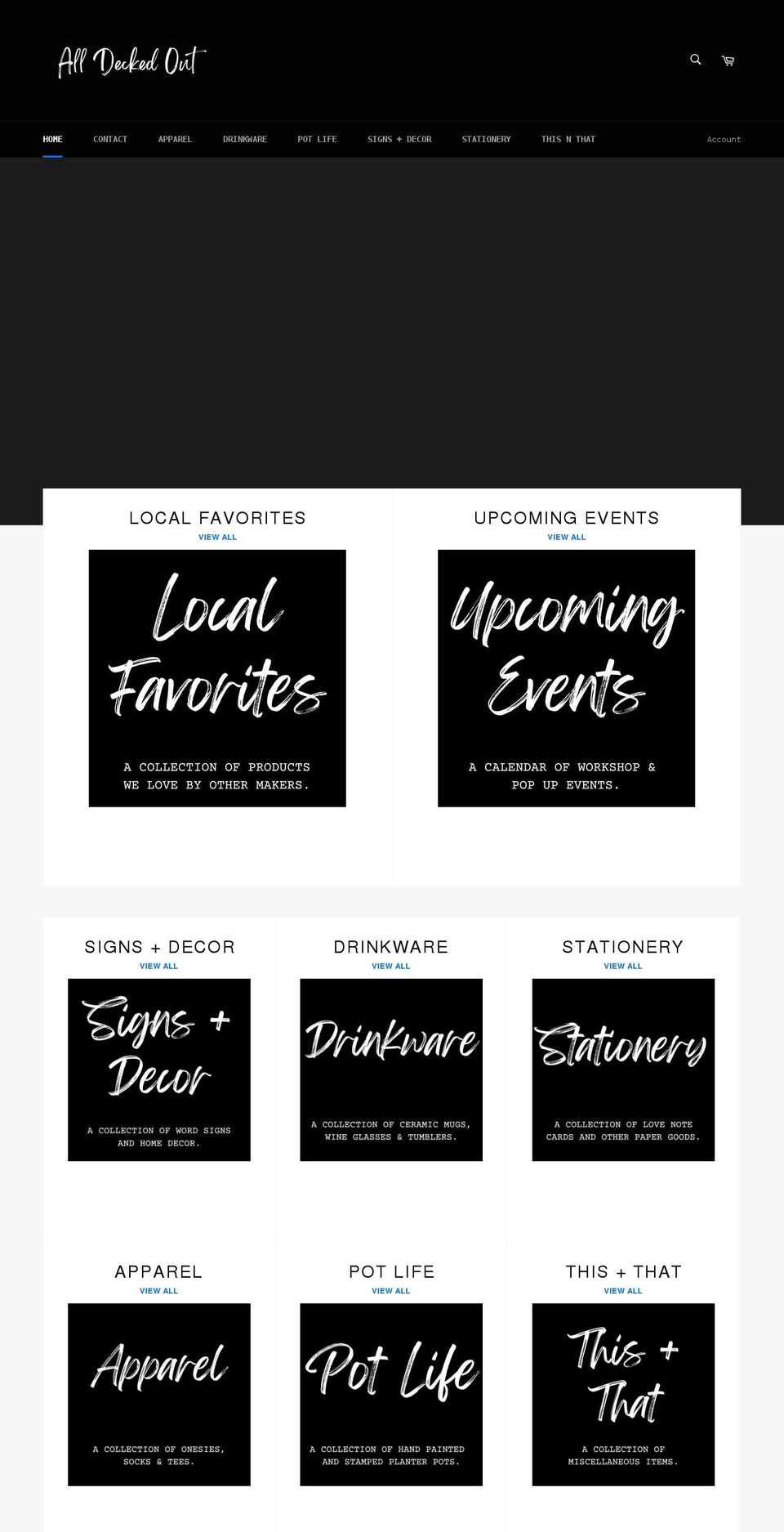Click VIEW ALL under DRINKWARE
784x1532 pixels.
click(x=390, y=966)
